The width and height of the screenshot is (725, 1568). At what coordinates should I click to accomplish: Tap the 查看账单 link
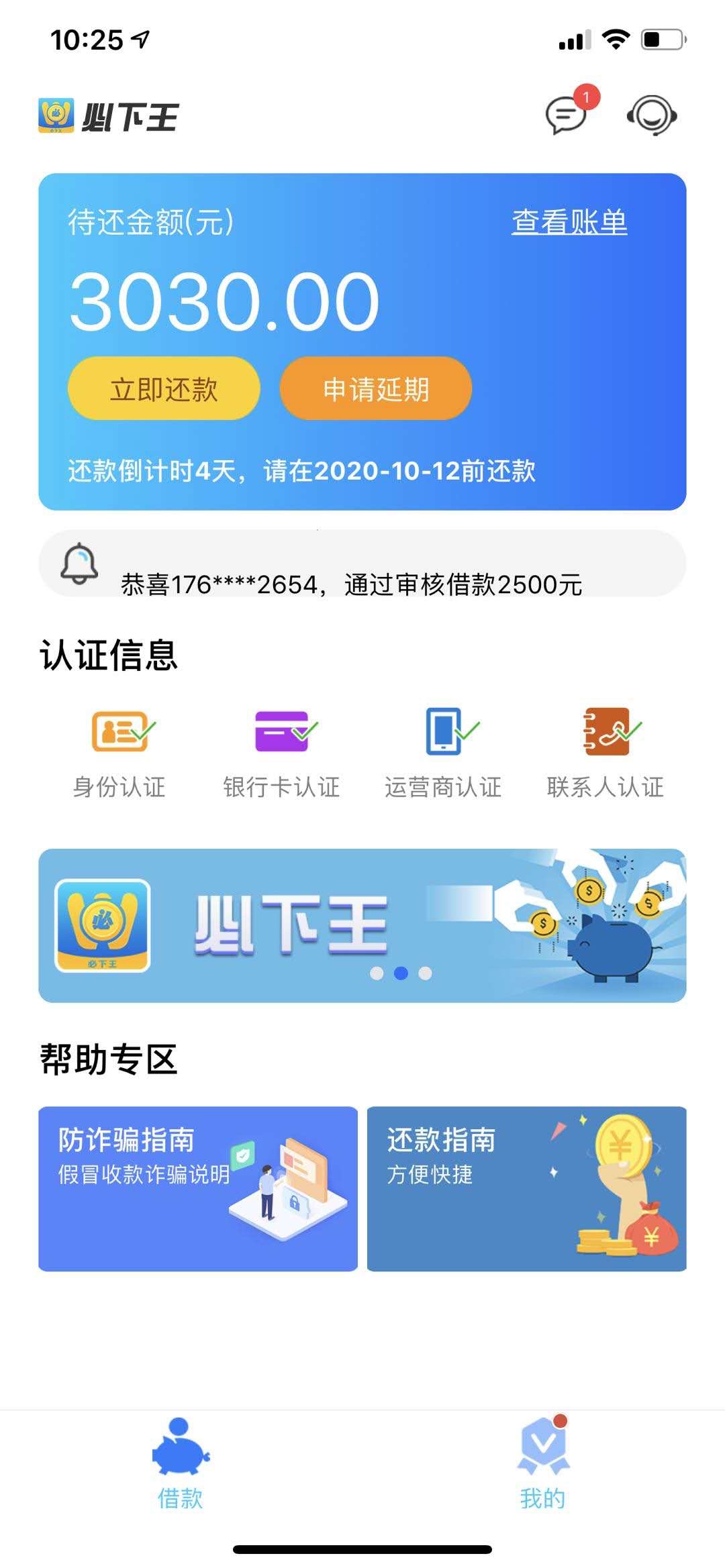tap(569, 221)
